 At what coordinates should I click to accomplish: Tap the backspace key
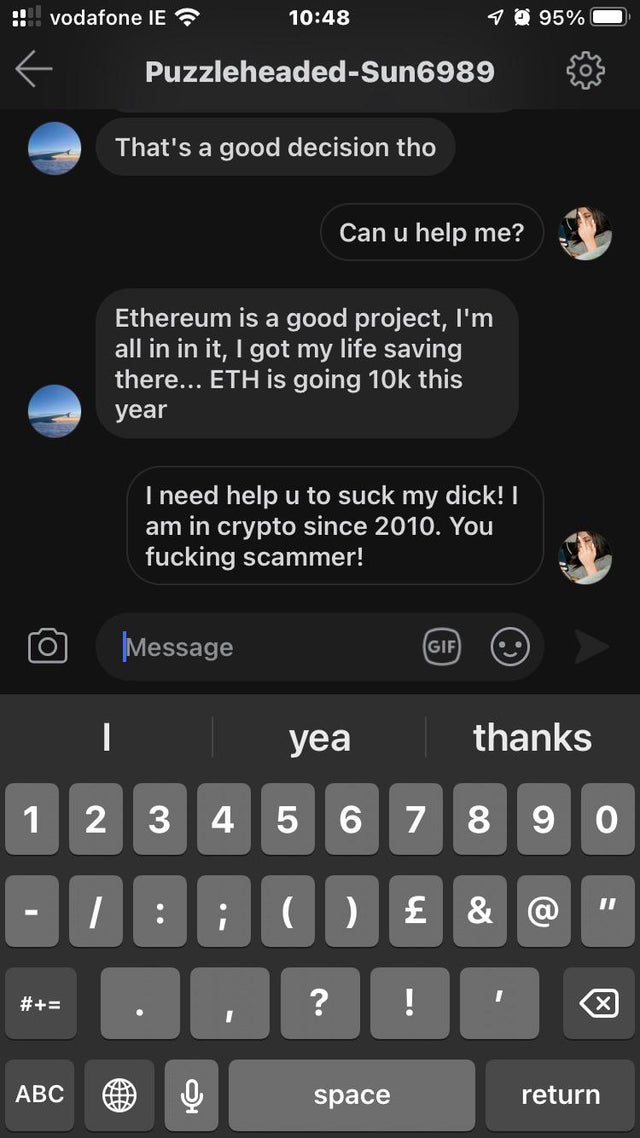coord(598,1002)
